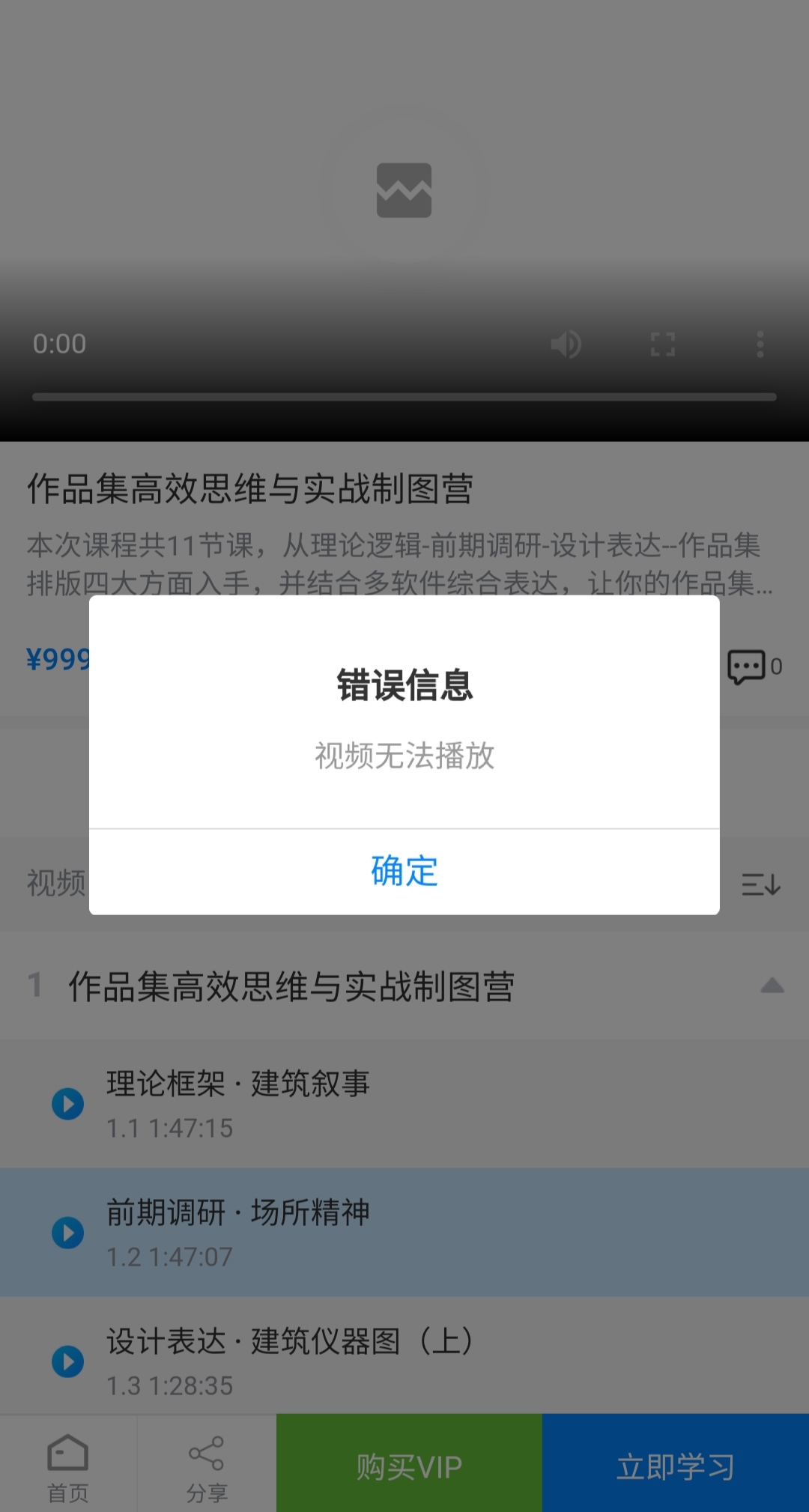Play lesson 设计表达·建筑仪器图（上）
This screenshot has height=1512, width=809.
[404, 1355]
